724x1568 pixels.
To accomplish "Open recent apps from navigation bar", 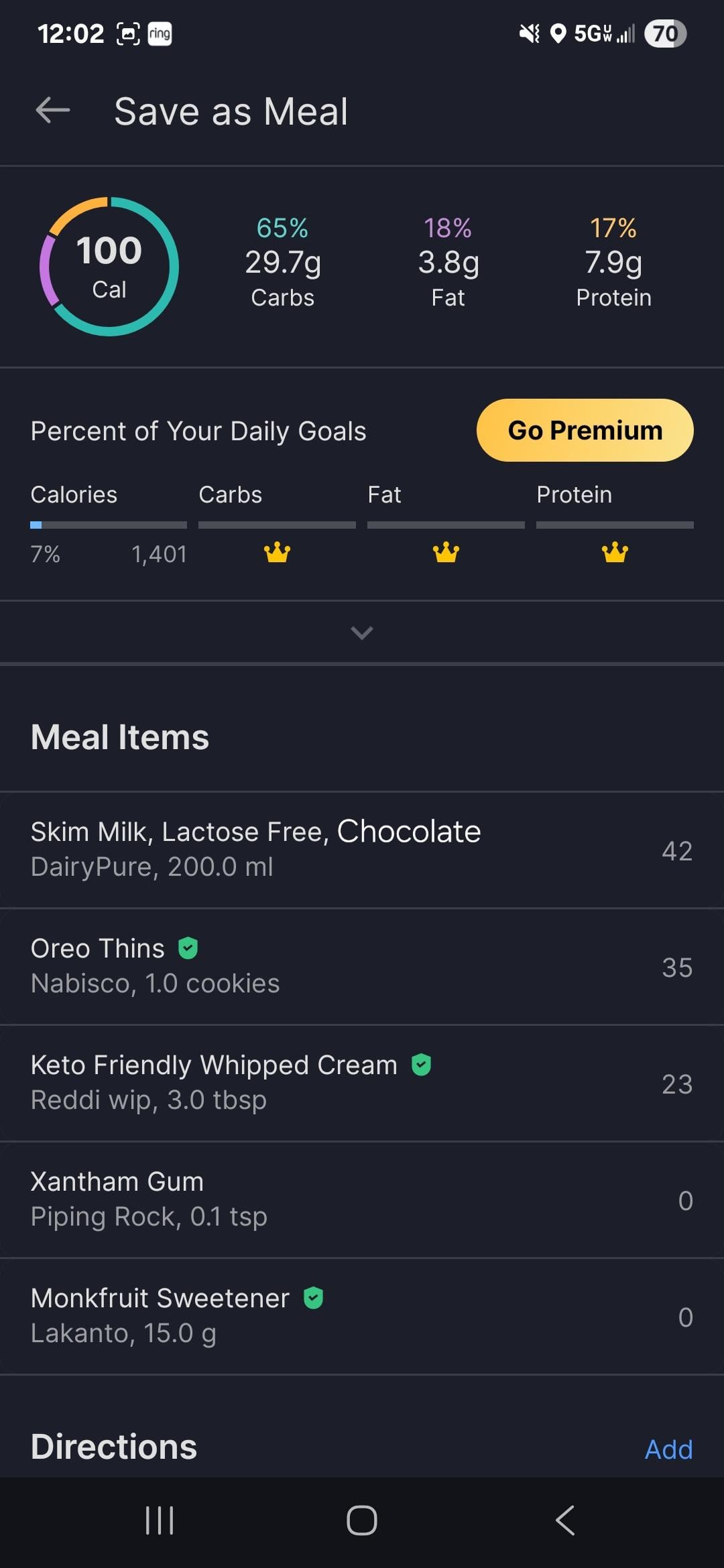I will [160, 1520].
